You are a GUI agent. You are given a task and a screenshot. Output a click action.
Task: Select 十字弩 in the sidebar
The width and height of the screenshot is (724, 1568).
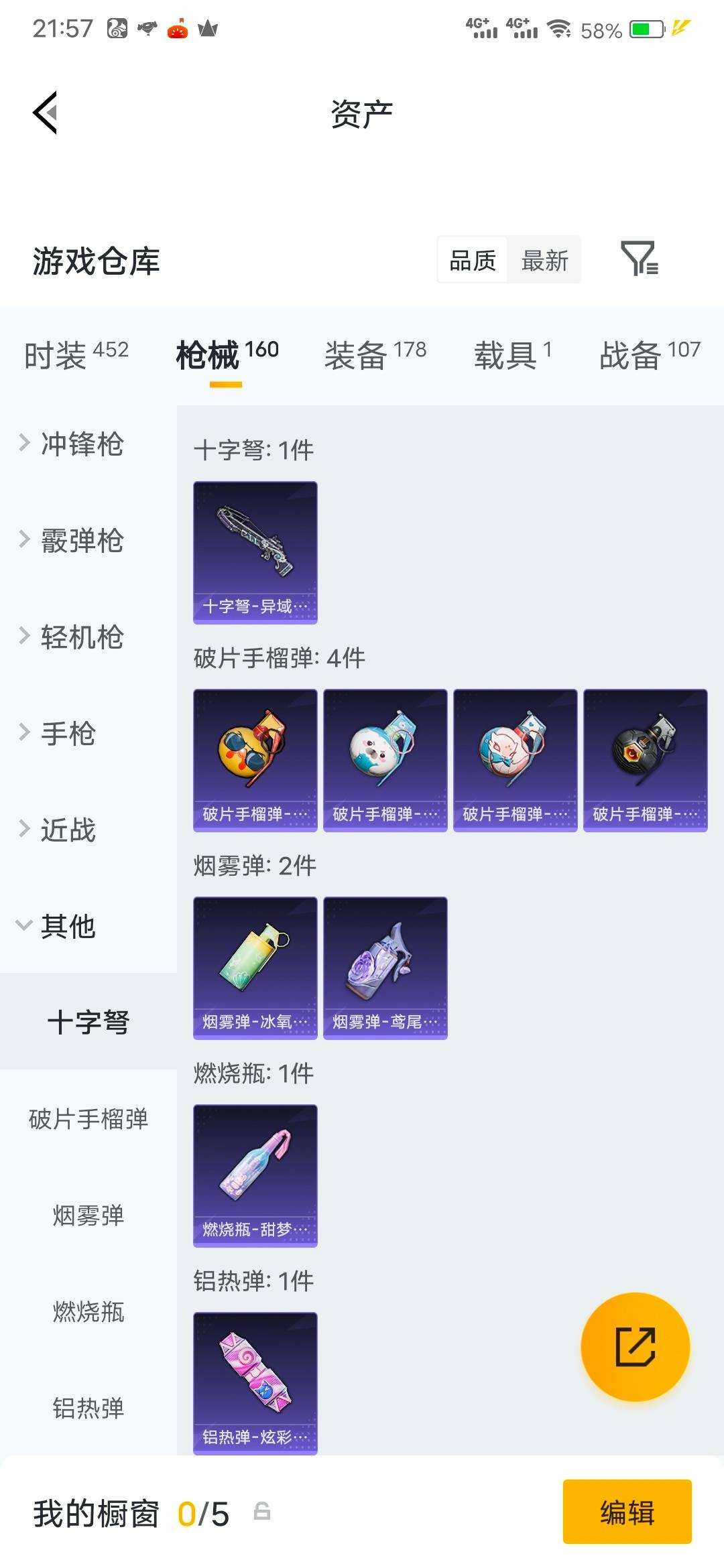tap(88, 1022)
